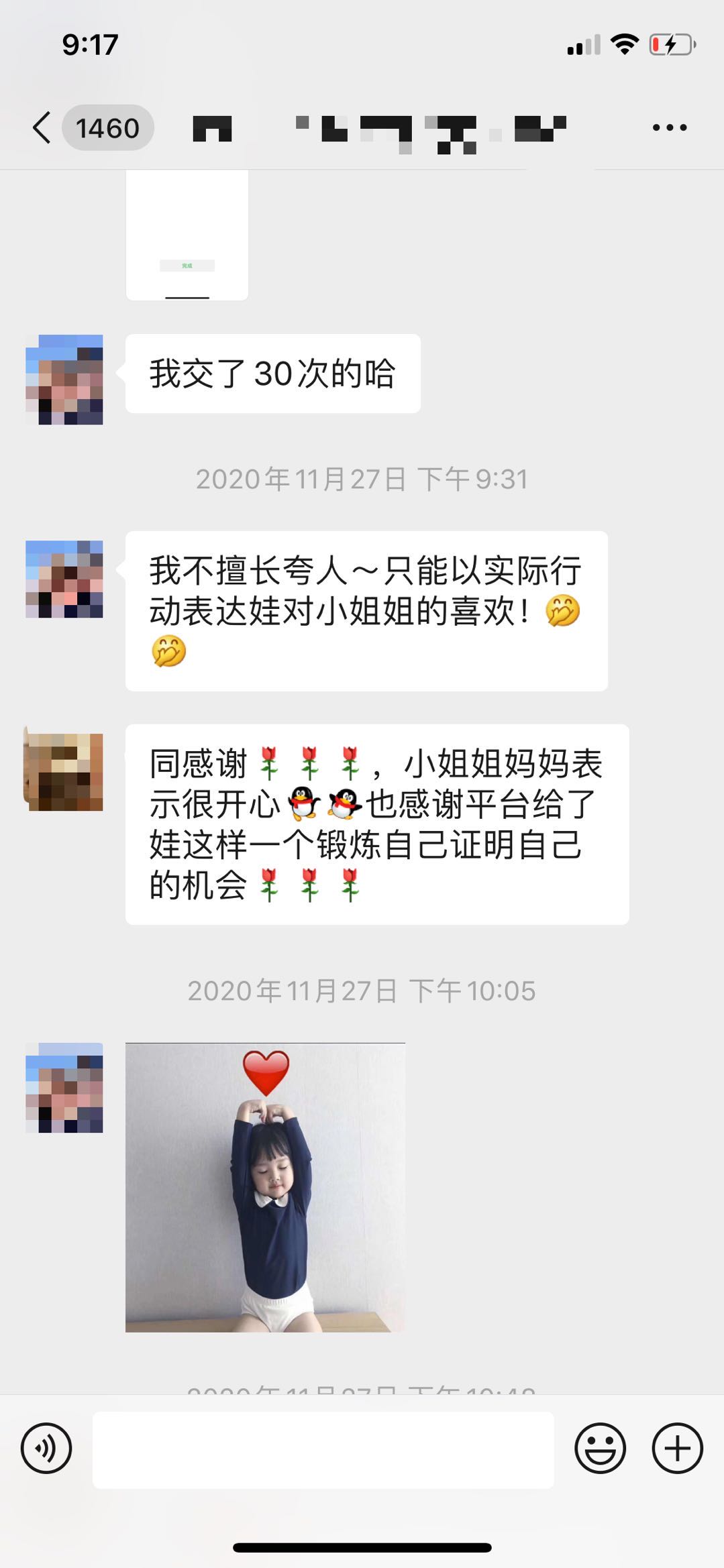
Task: Tap the message text field
Action: coord(323,1449)
